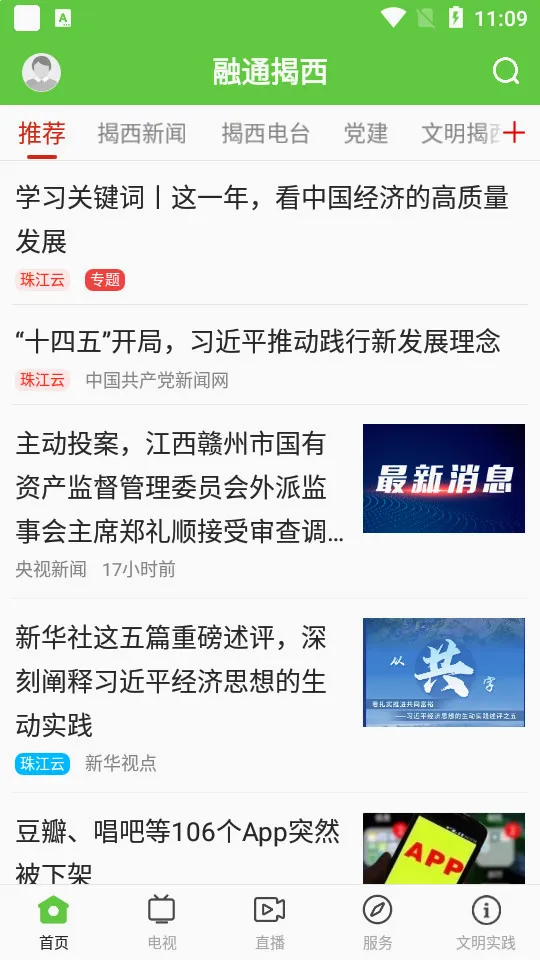Select the 推荐 tab

(42, 133)
